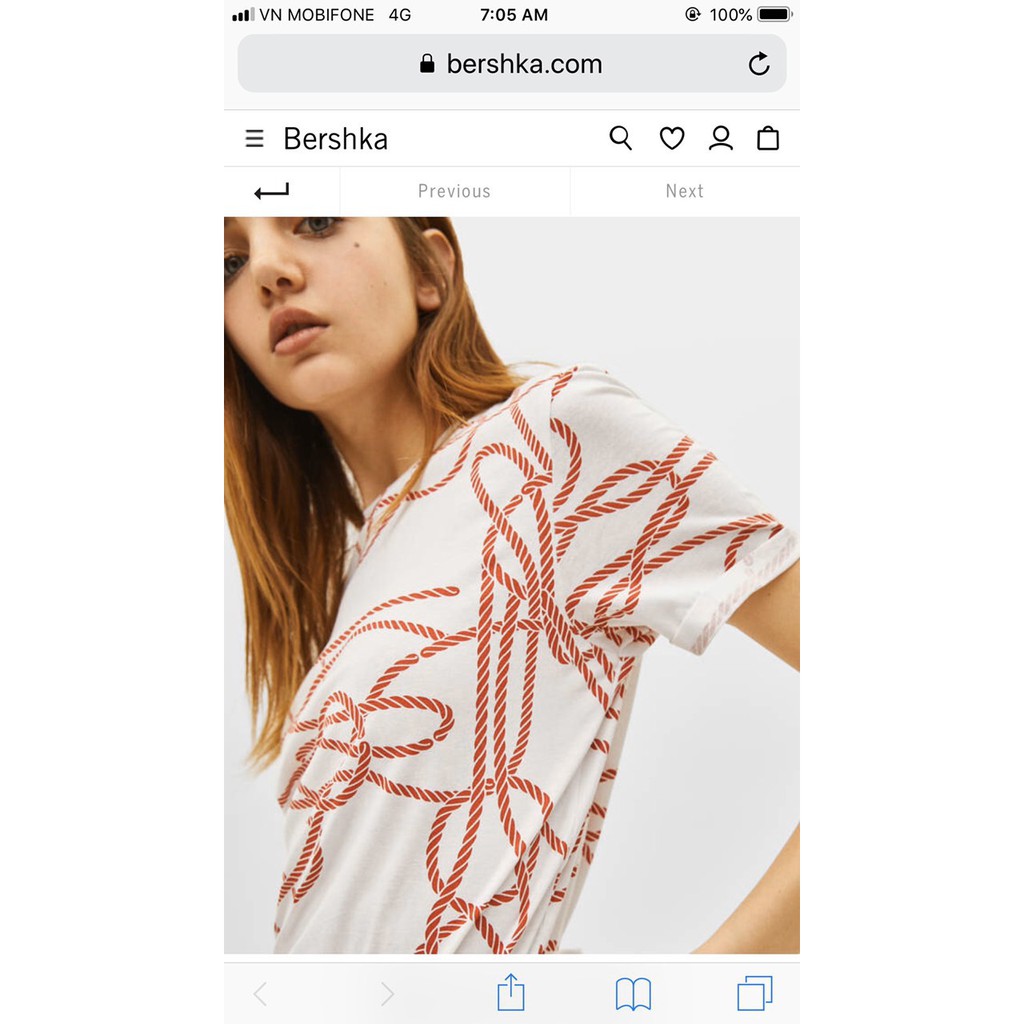Open the shopping bag
The width and height of the screenshot is (1024, 1024).
click(x=768, y=138)
